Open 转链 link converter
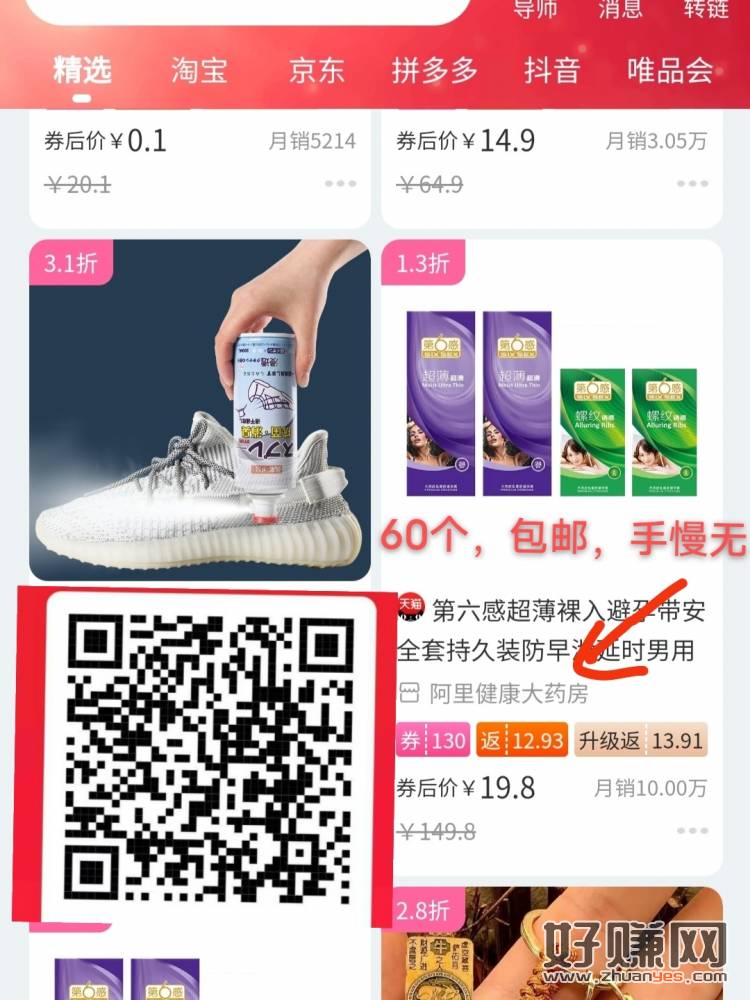 pos(706,8)
